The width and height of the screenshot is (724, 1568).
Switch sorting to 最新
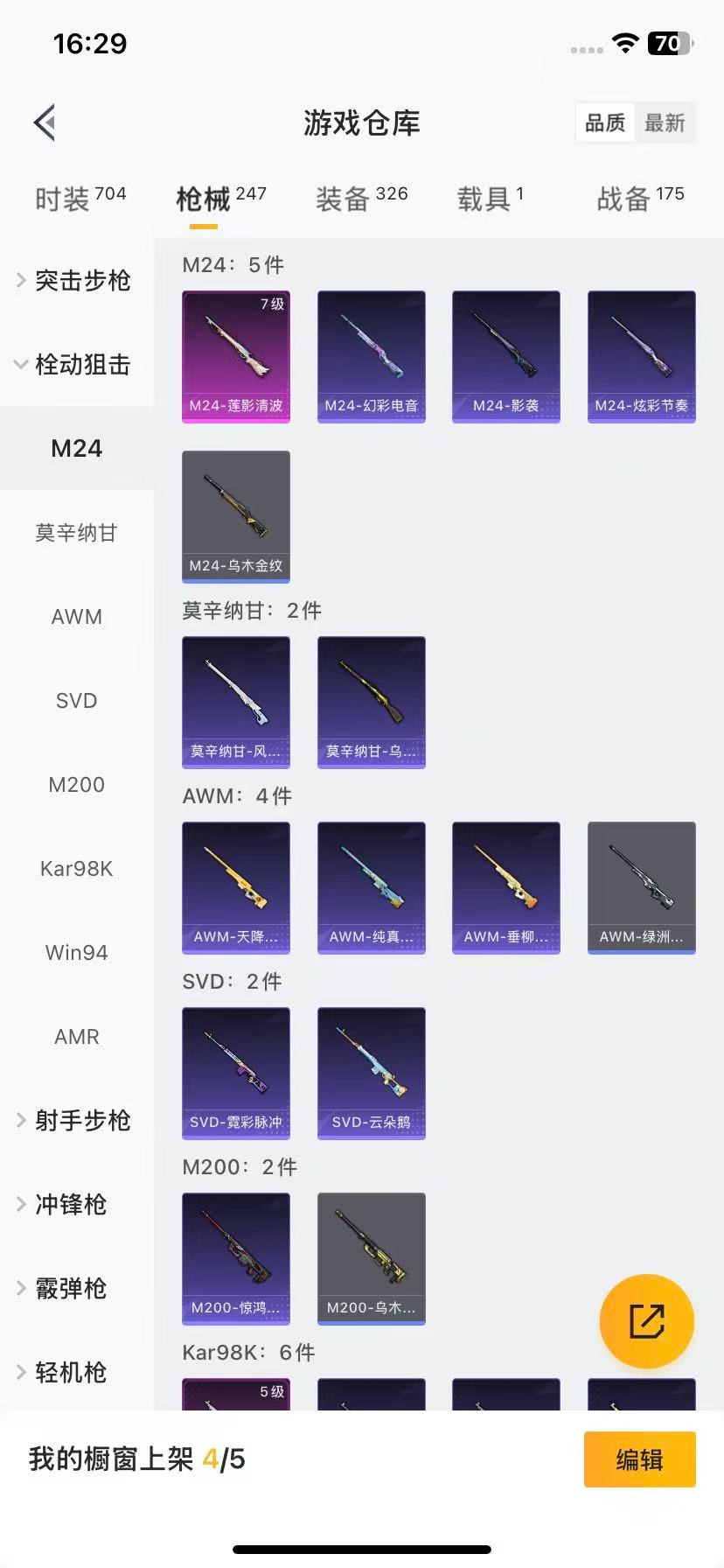coord(665,123)
